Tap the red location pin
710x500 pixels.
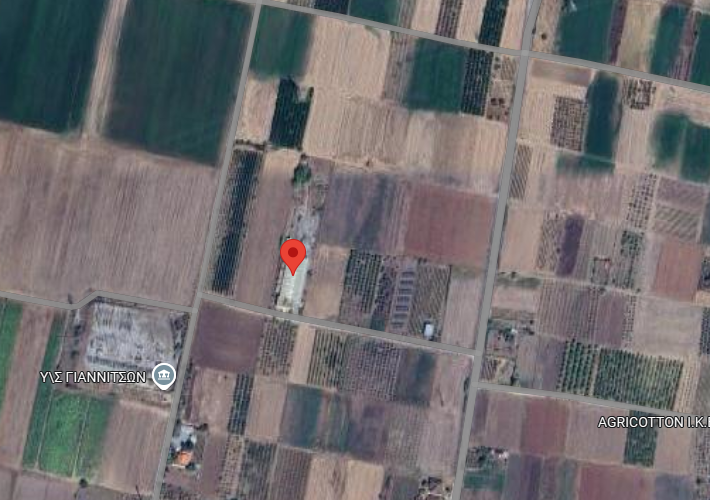(x=292, y=254)
